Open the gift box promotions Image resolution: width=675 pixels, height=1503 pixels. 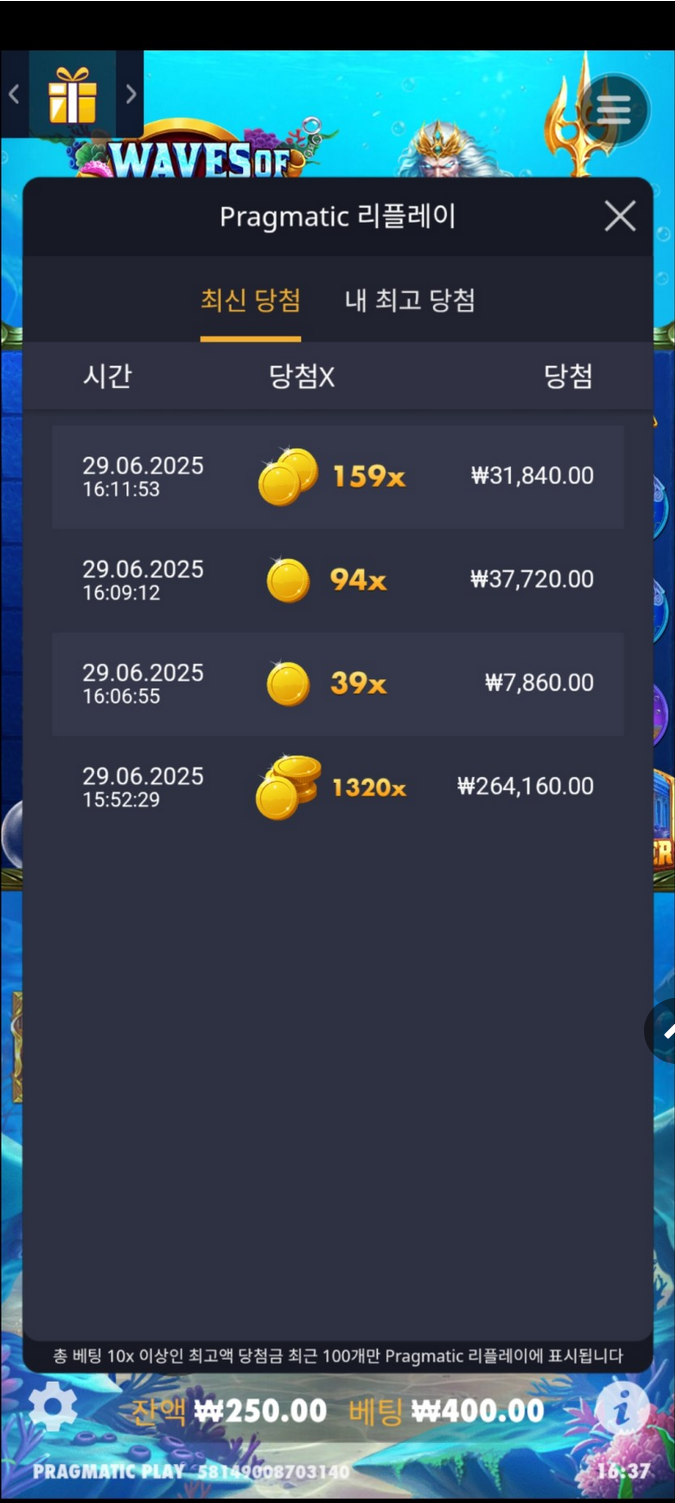tap(73, 95)
